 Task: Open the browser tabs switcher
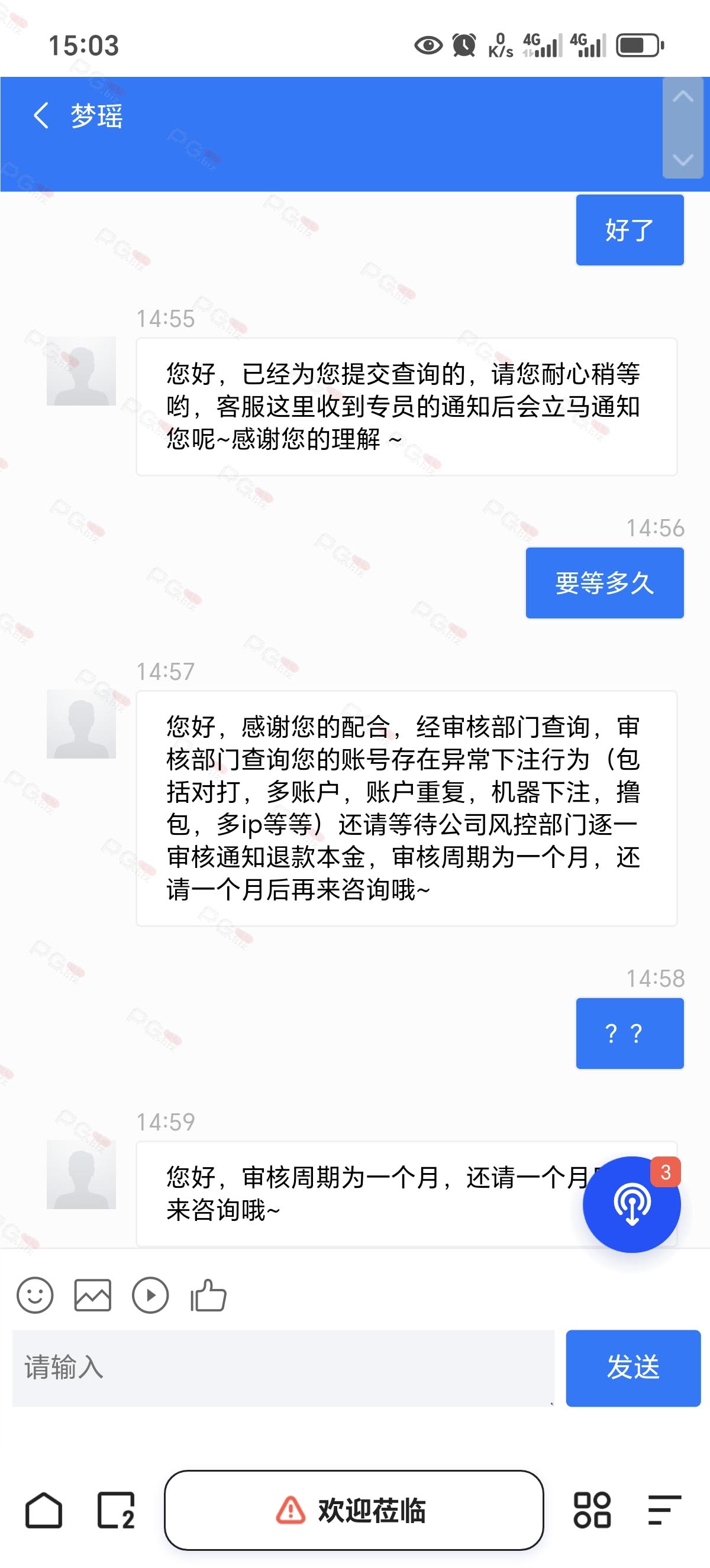click(x=116, y=1510)
